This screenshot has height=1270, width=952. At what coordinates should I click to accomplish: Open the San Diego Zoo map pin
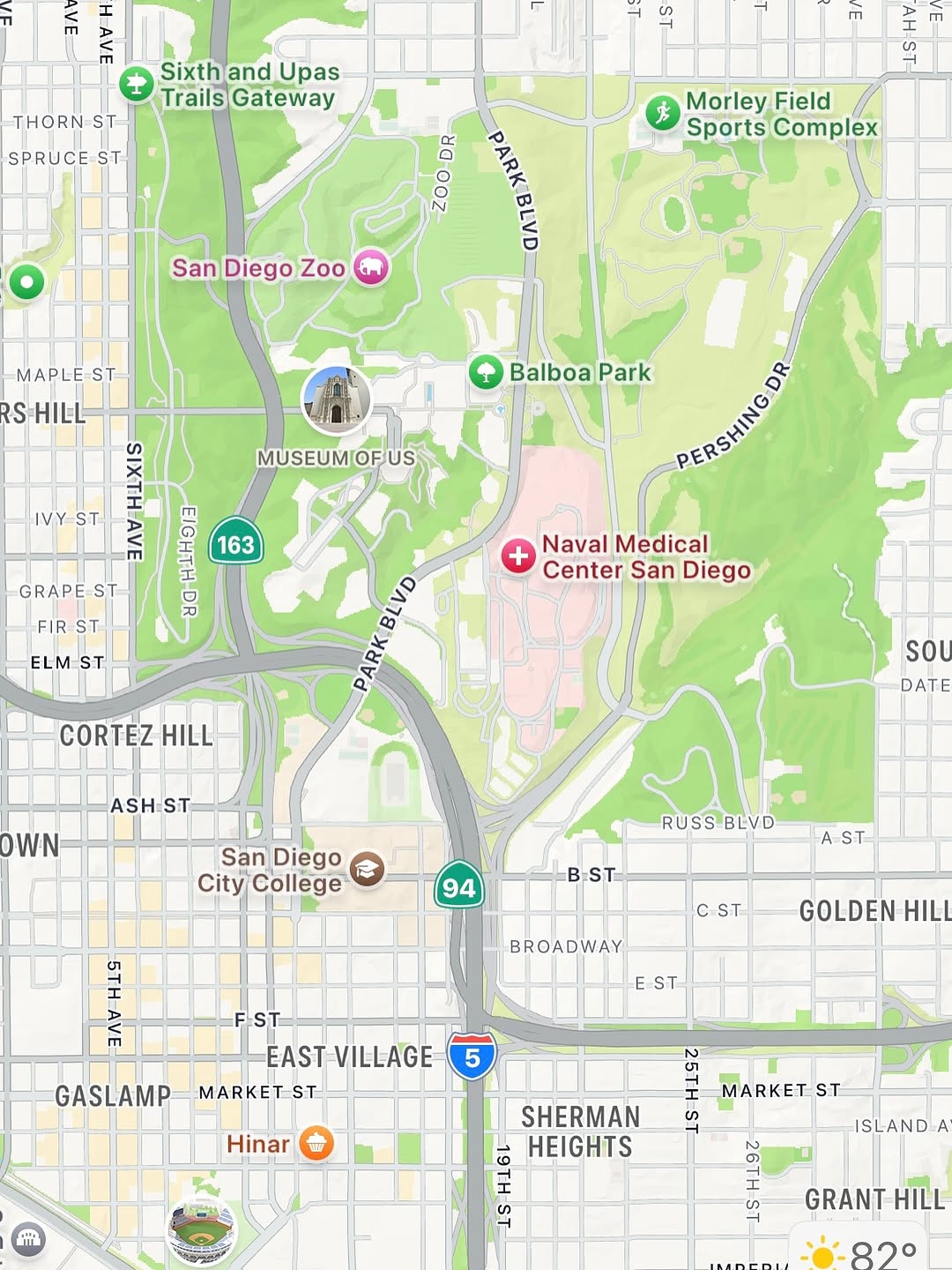point(371,268)
